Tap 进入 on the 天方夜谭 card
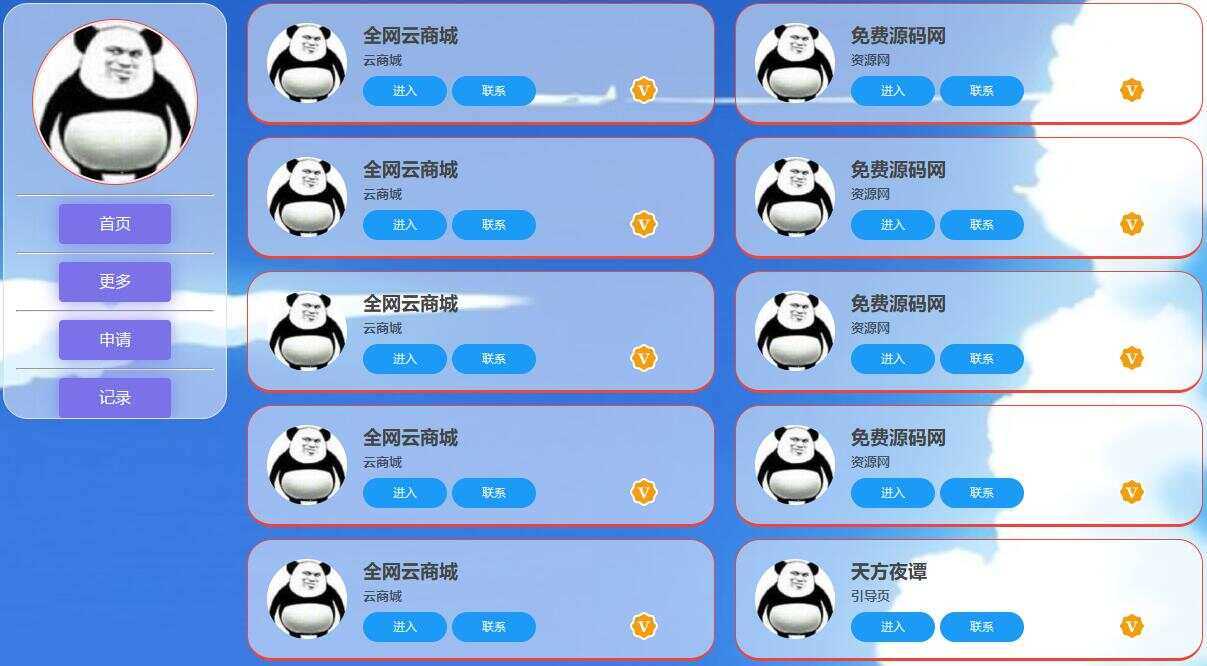Screen dimensions: 1207x666 tap(892, 627)
